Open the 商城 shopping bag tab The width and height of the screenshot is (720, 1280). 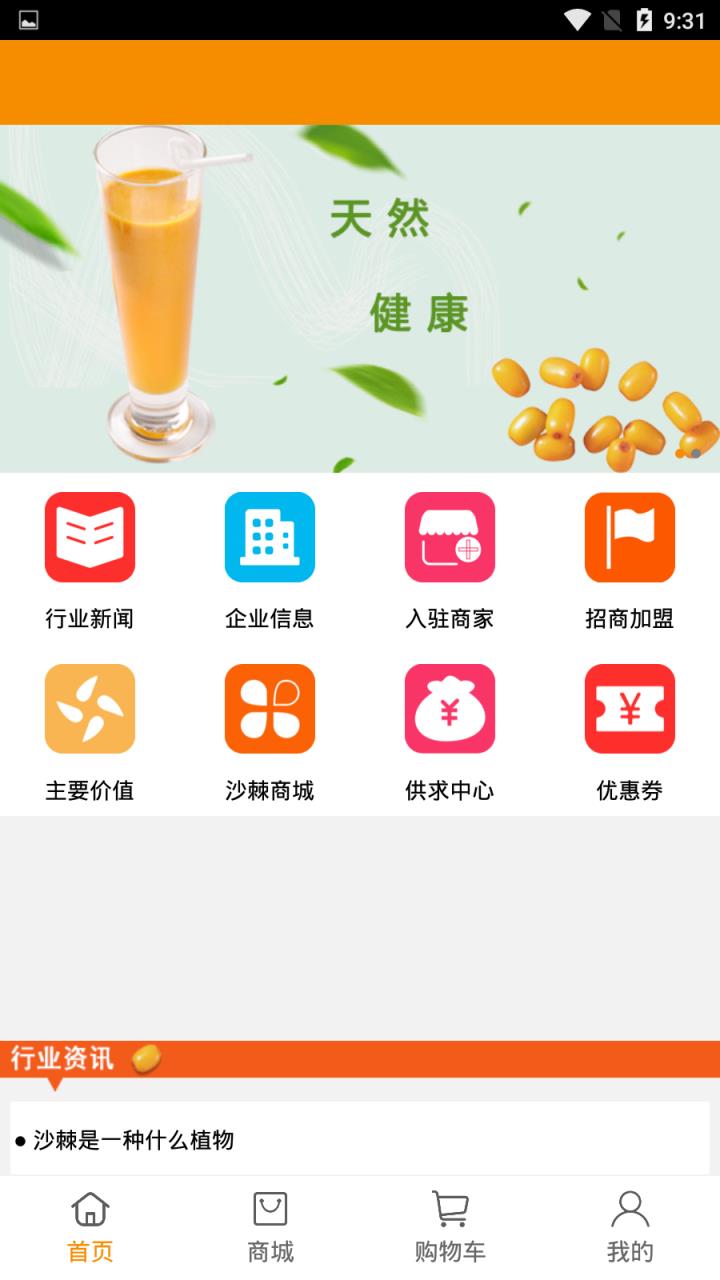(270, 1220)
